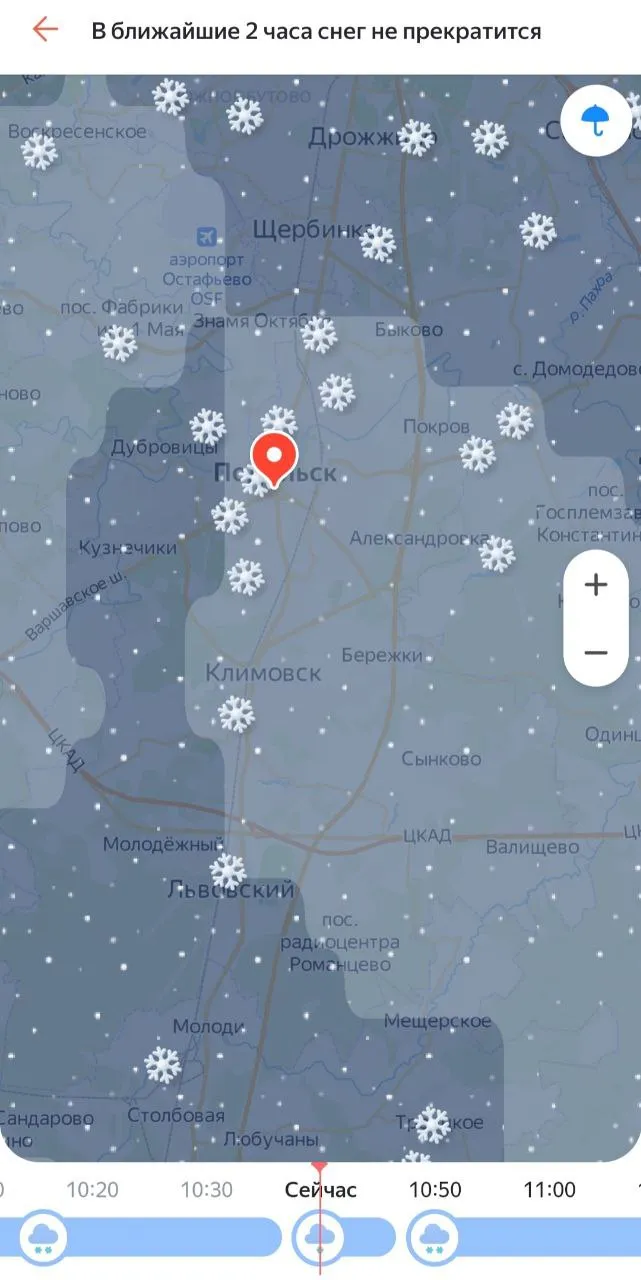This screenshot has width=641, height=1280.
Task: Jump to 10:20 on the timeline
Action: click(92, 1190)
